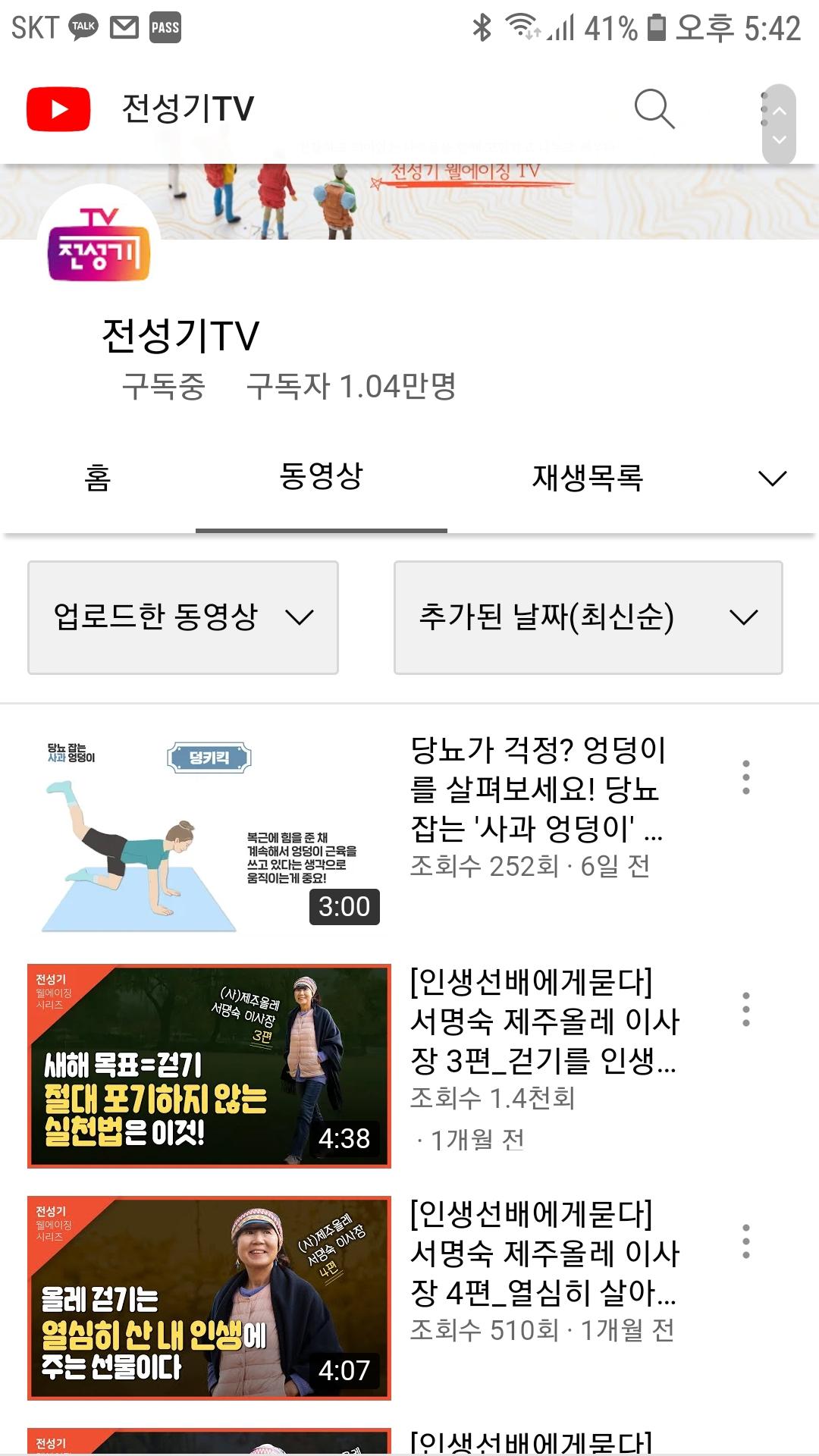
Task: Open options for the 당뇨가 걱정 video
Action: tap(746, 777)
